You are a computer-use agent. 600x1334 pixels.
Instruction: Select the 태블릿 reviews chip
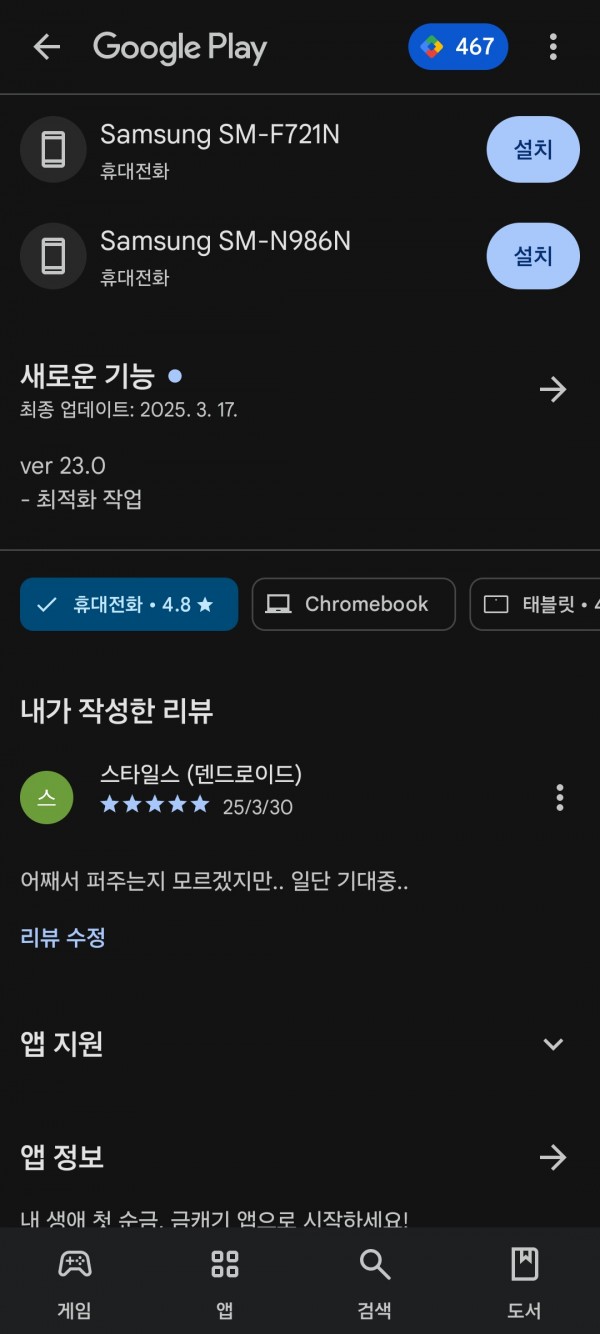(x=536, y=604)
